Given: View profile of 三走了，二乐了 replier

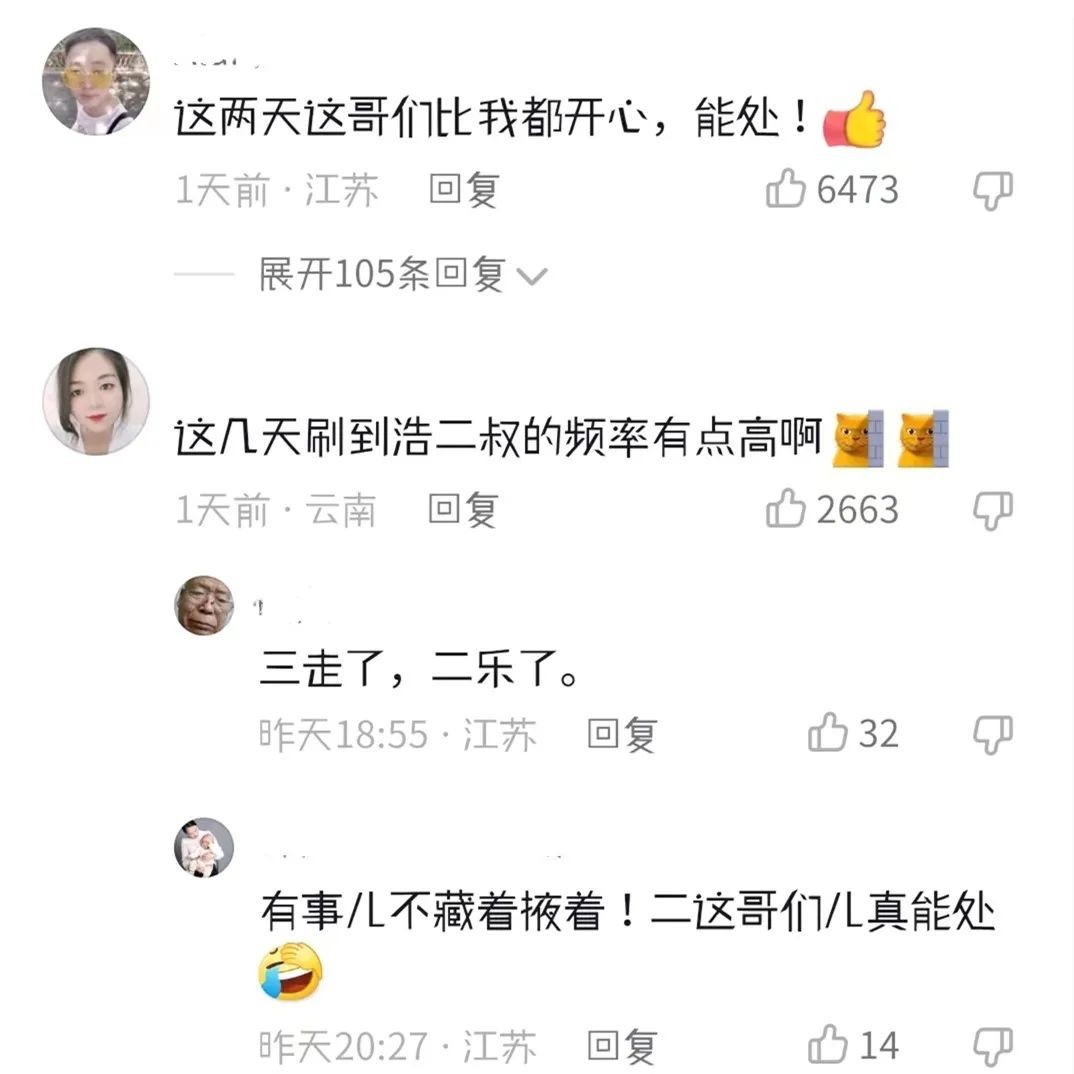Looking at the screenshot, I should [205, 605].
